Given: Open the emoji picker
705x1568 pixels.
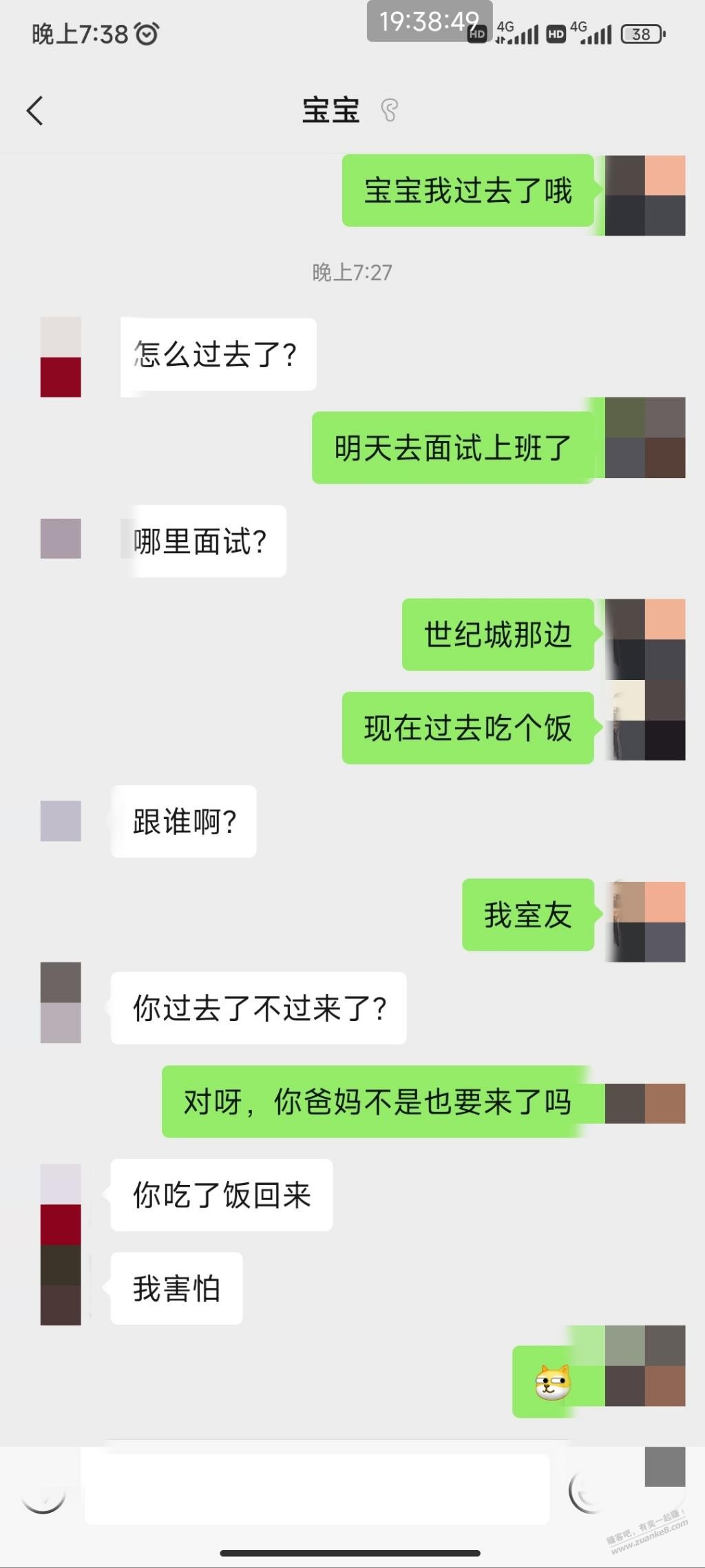Looking at the screenshot, I should (591, 1489).
